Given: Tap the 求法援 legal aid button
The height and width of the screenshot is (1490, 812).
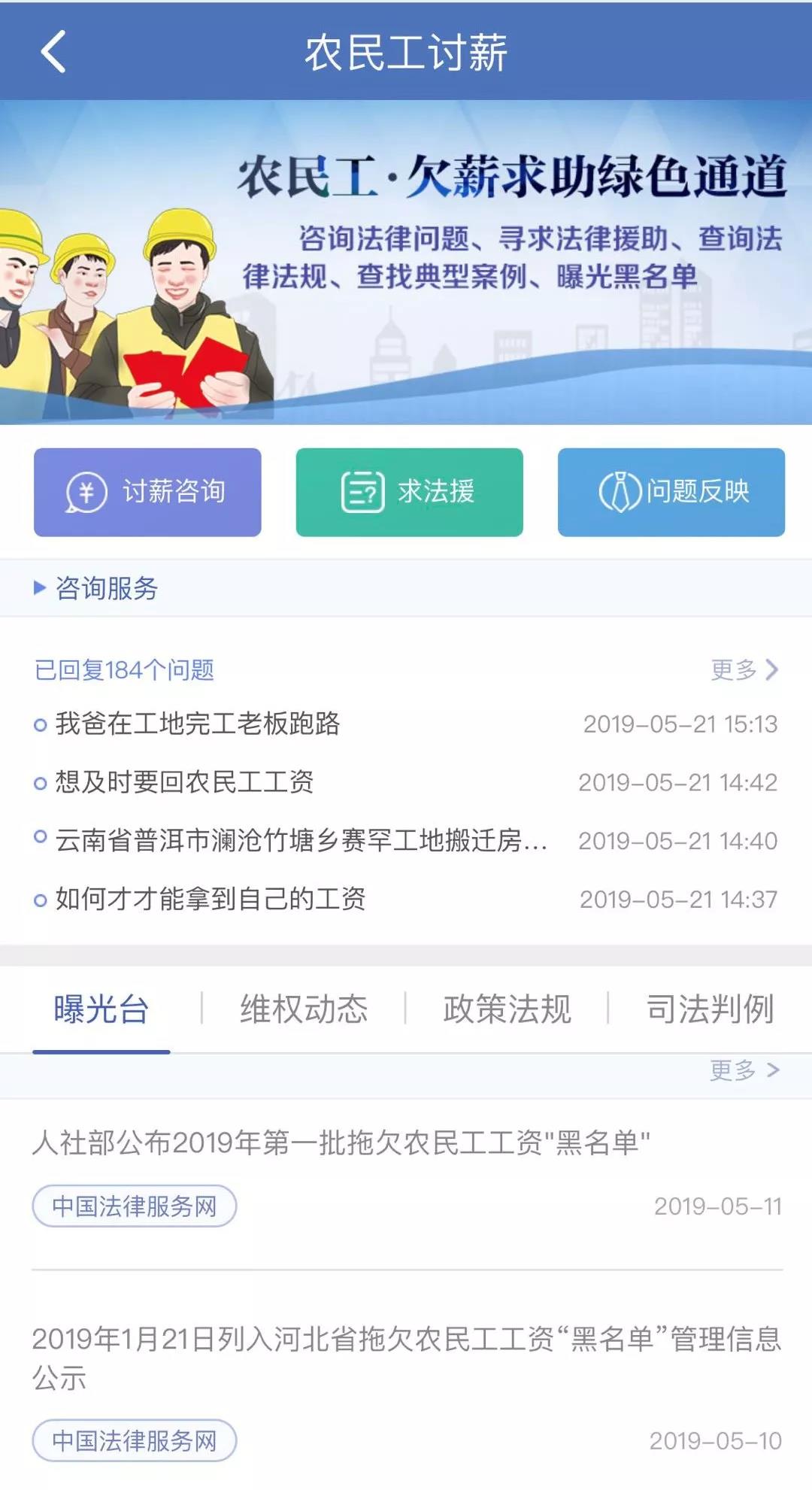Looking at the screenshot, I should tap(409, 492).
